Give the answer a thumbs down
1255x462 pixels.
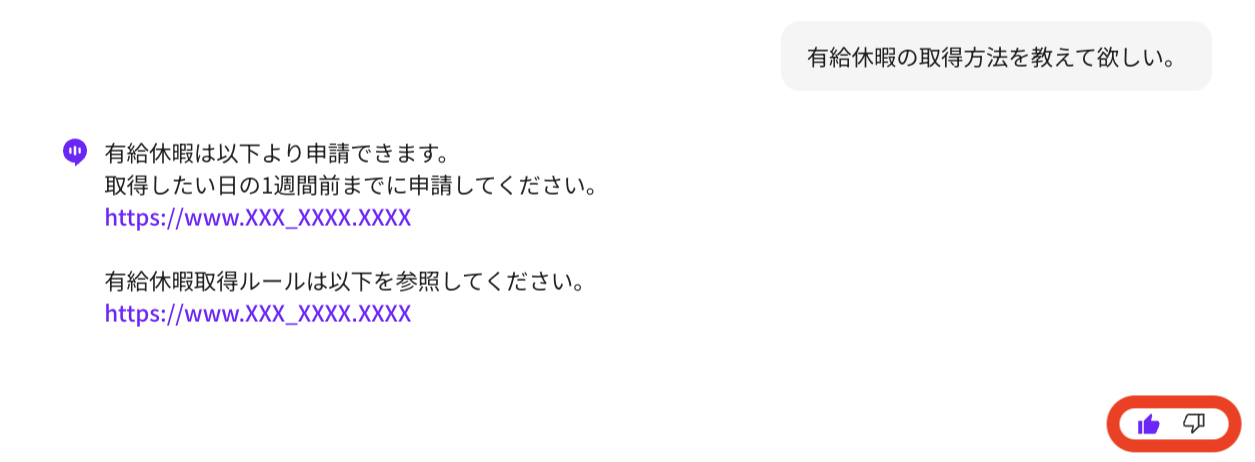pos(1193,424)
